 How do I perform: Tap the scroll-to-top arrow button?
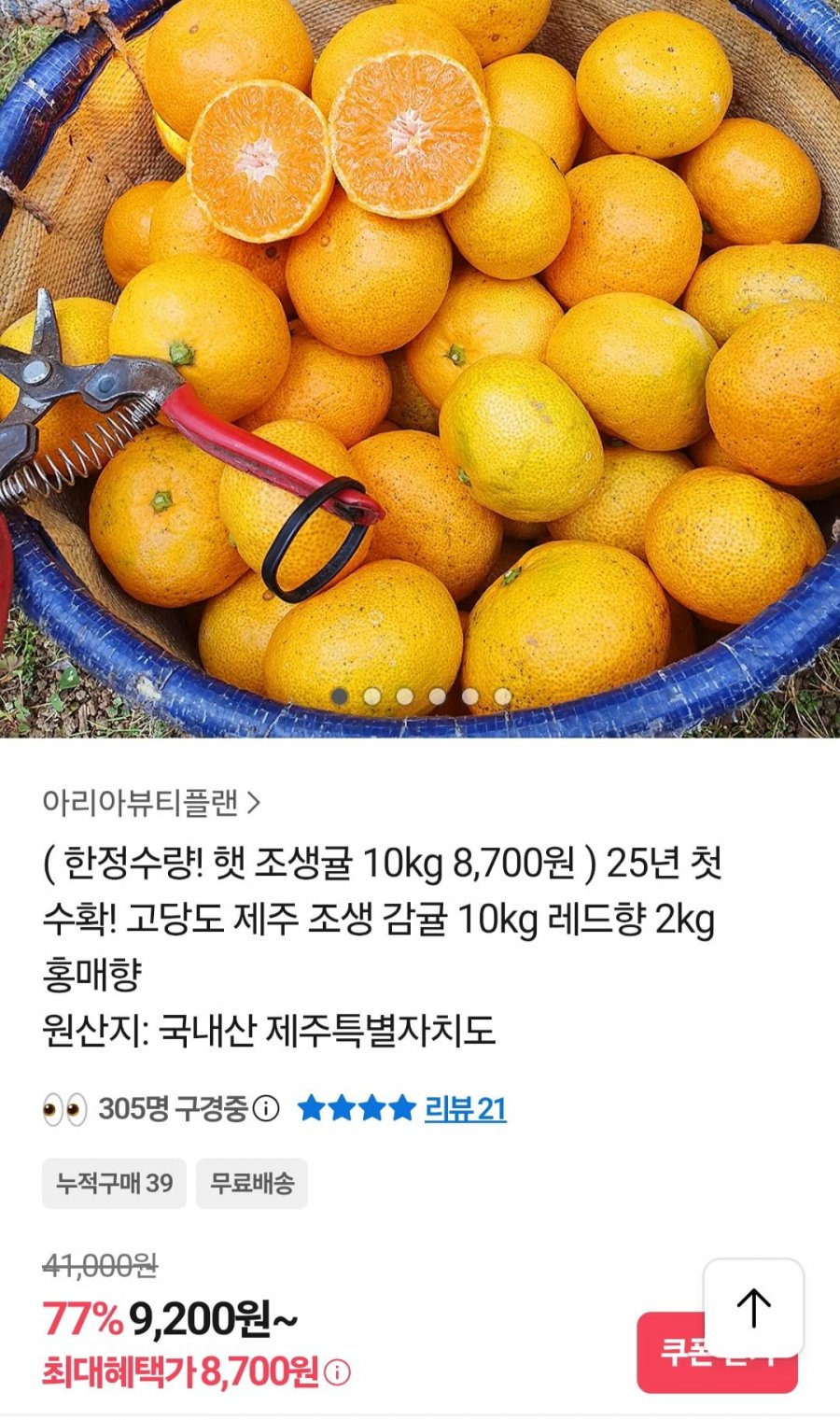click(753, 1307)
